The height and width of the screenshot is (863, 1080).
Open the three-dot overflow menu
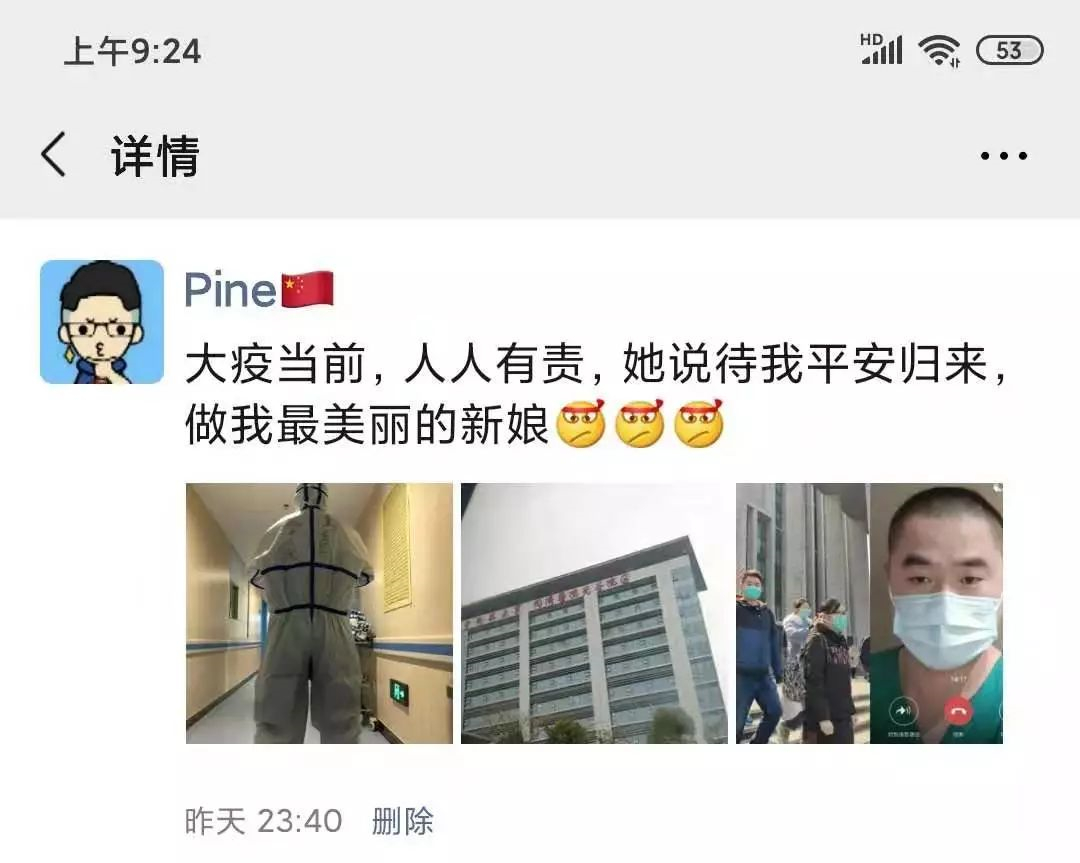[x=1003, y=156]
